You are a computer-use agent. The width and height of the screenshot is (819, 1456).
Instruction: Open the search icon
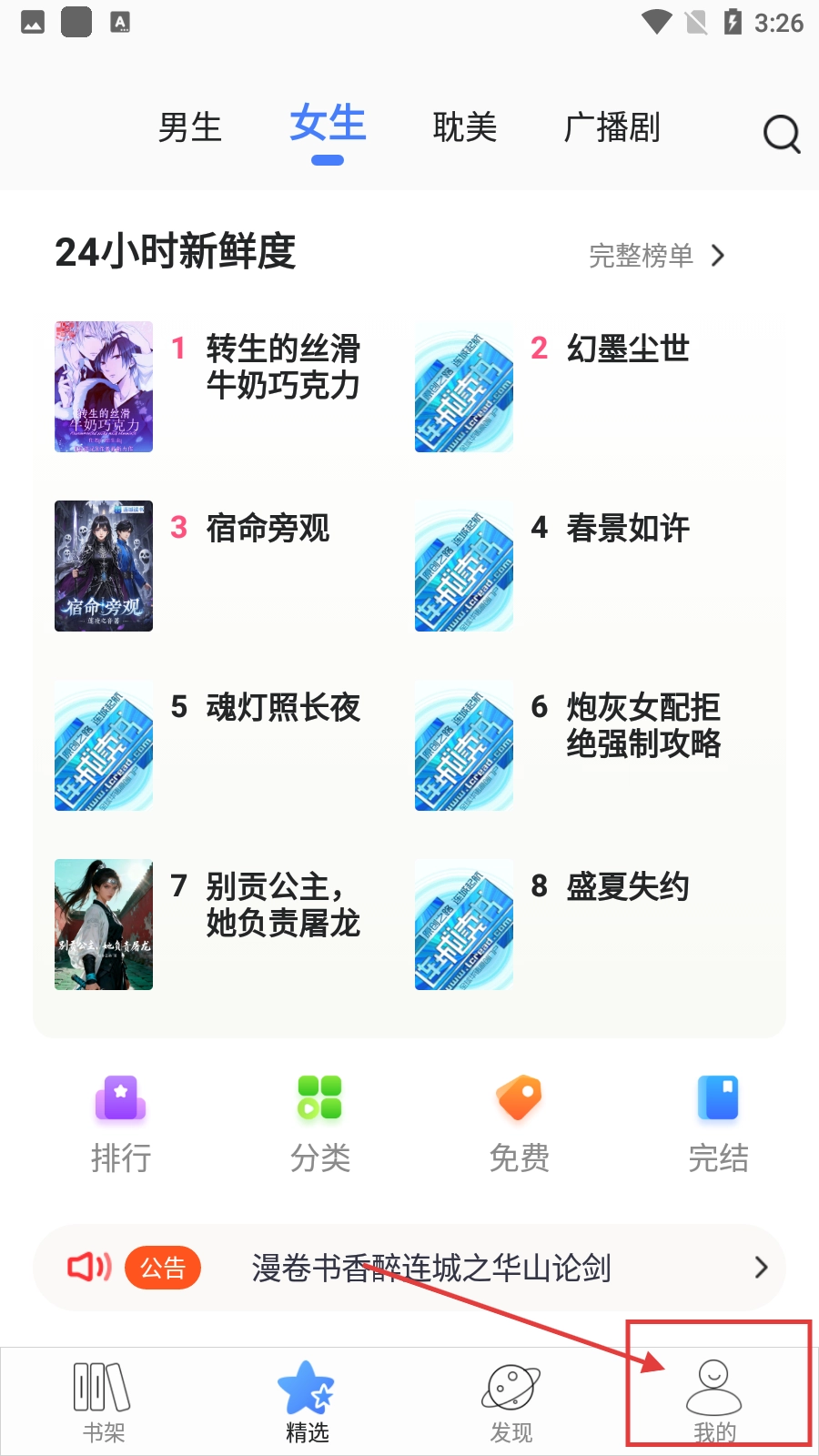pyautogui.click(x=781, y=134)
